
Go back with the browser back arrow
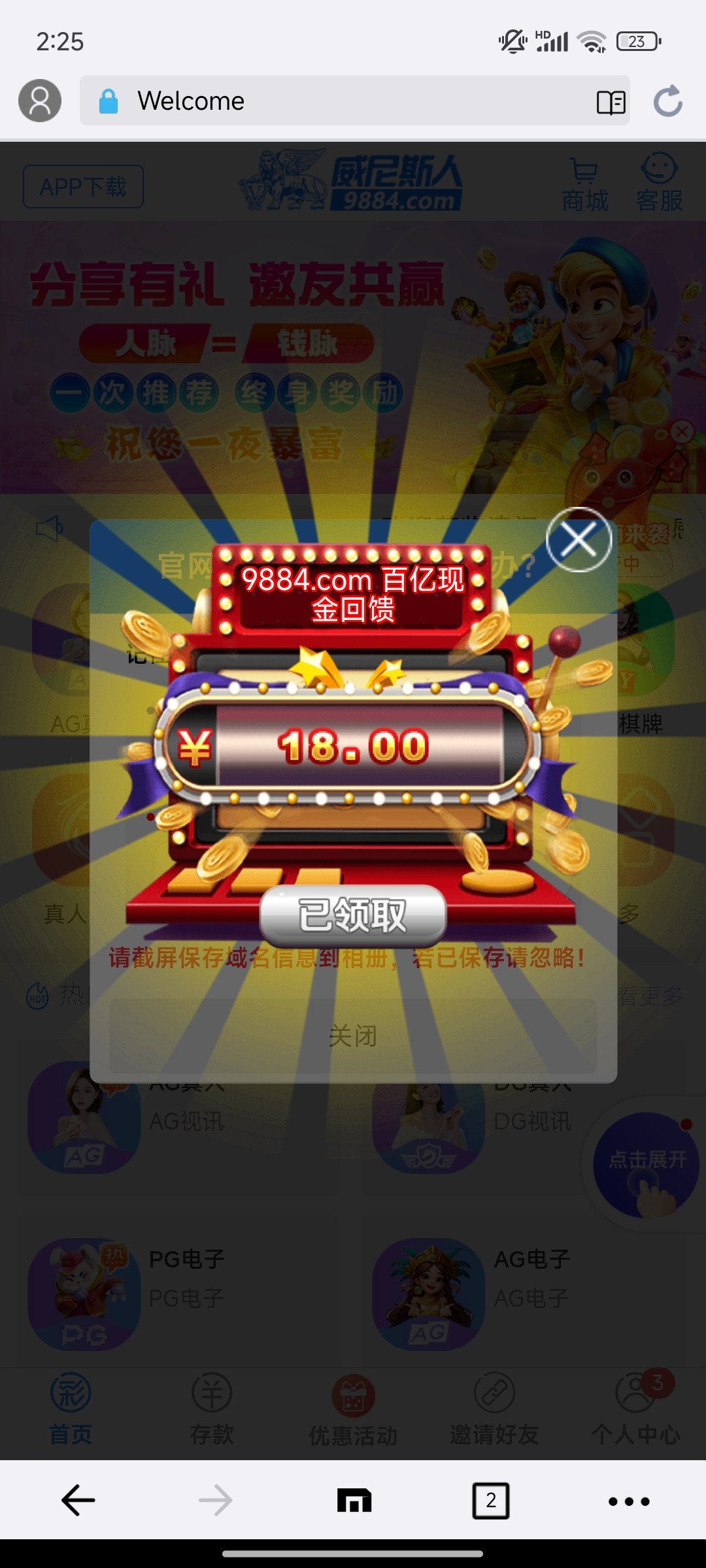pyautogui.click(x=78, y=1501)
